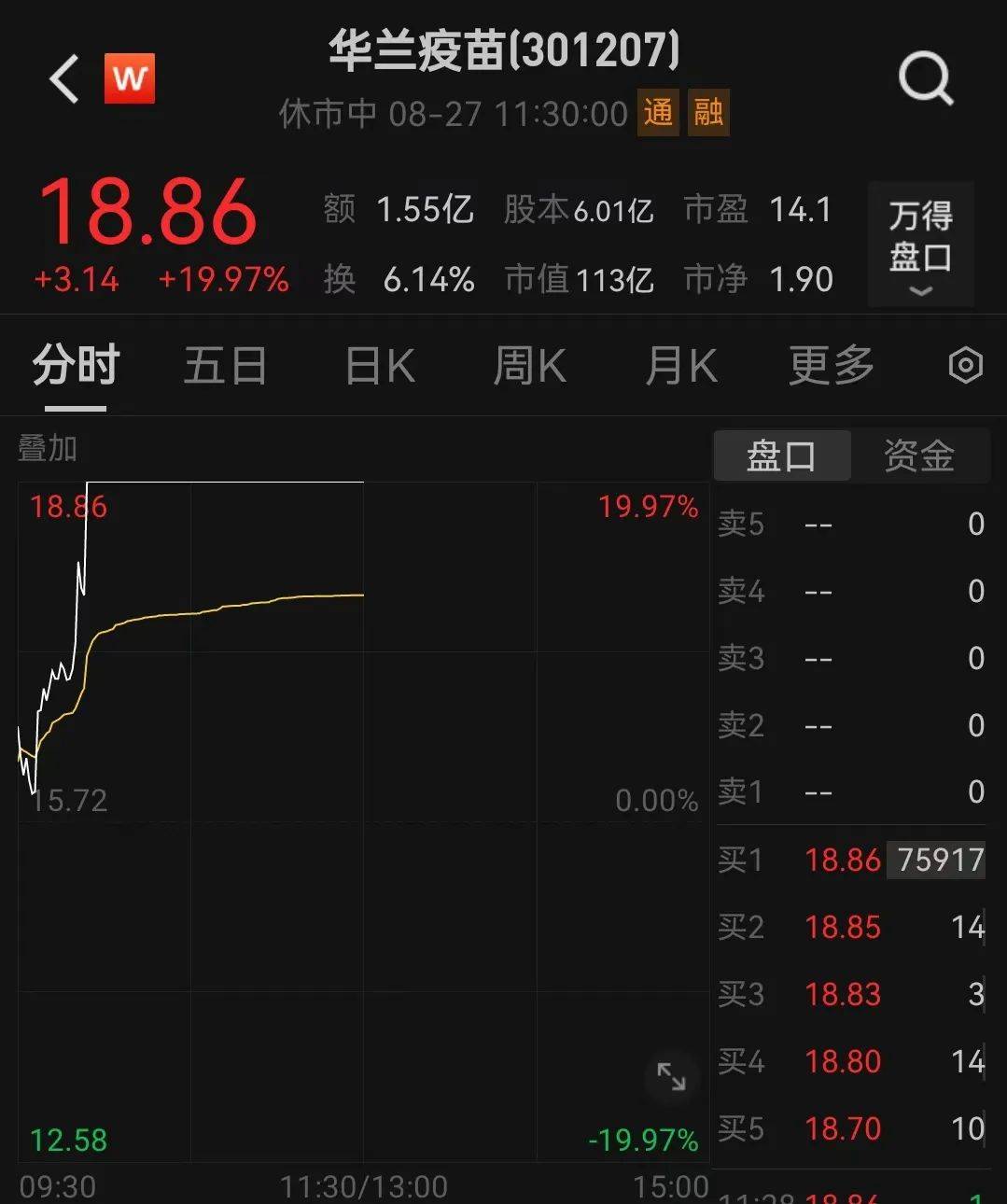
Task: Open the search magnifier icon
Action: (926, 78)
